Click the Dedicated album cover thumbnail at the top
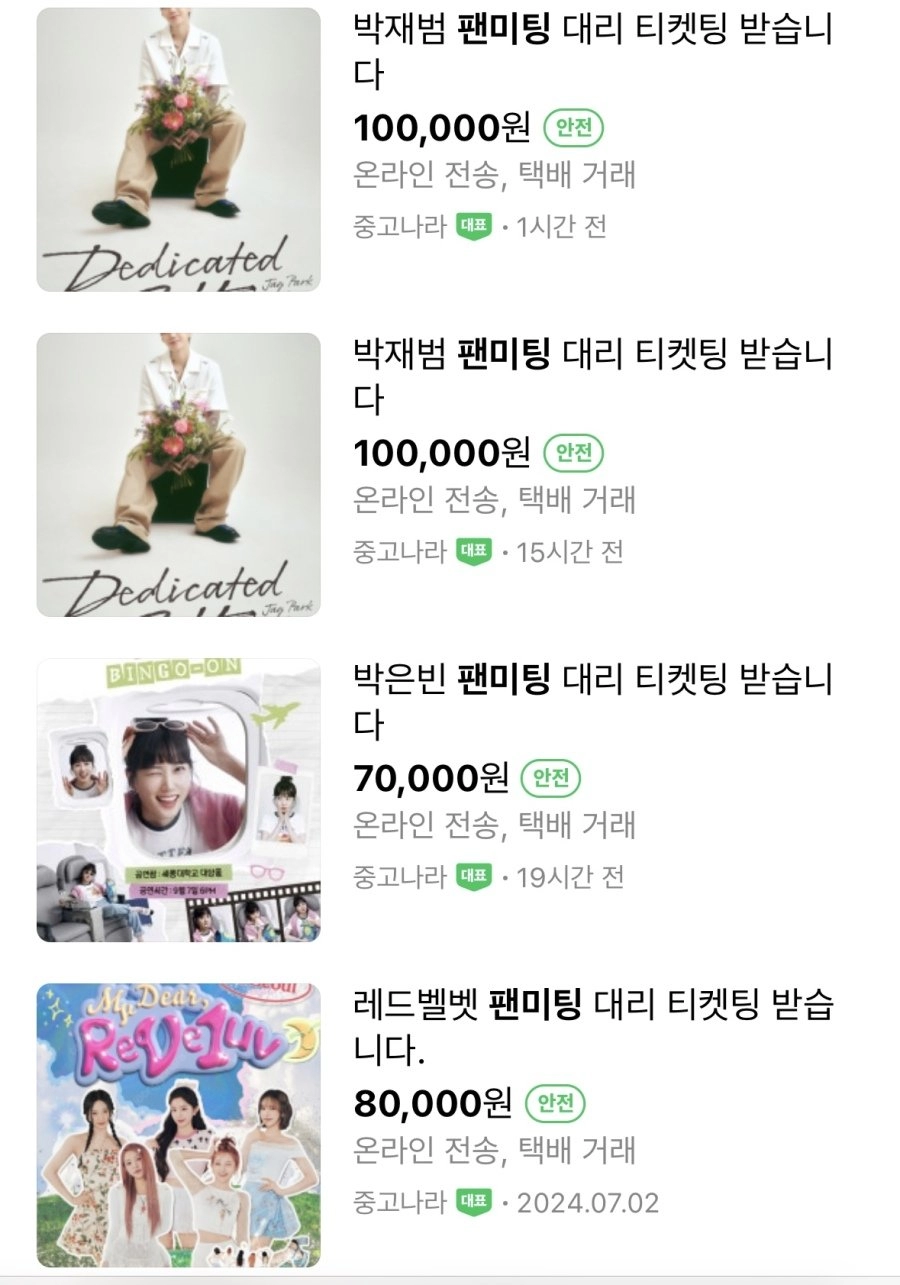Image resolution: width=900 pixels, height=1285 pixels. pyautogui.click(x=178, y=150)
